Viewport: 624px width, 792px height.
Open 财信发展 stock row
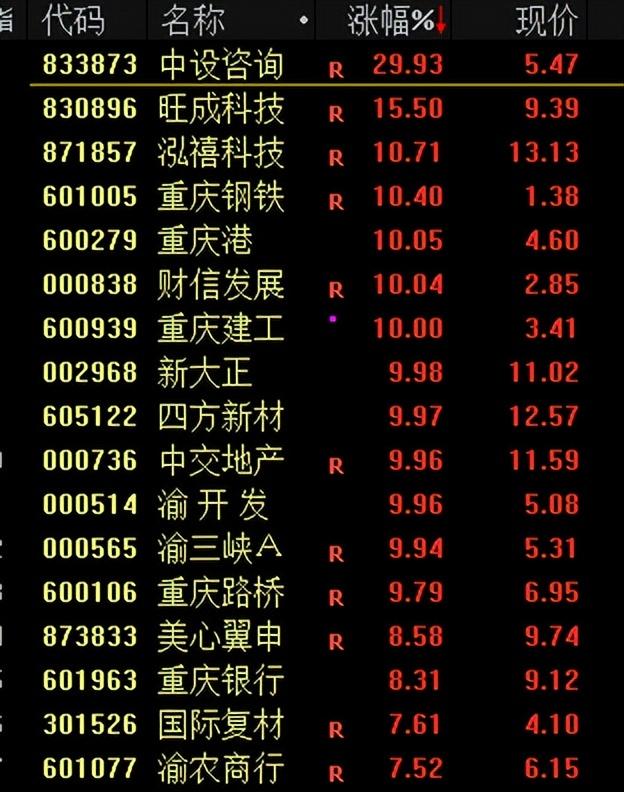[x=220, y=285]
